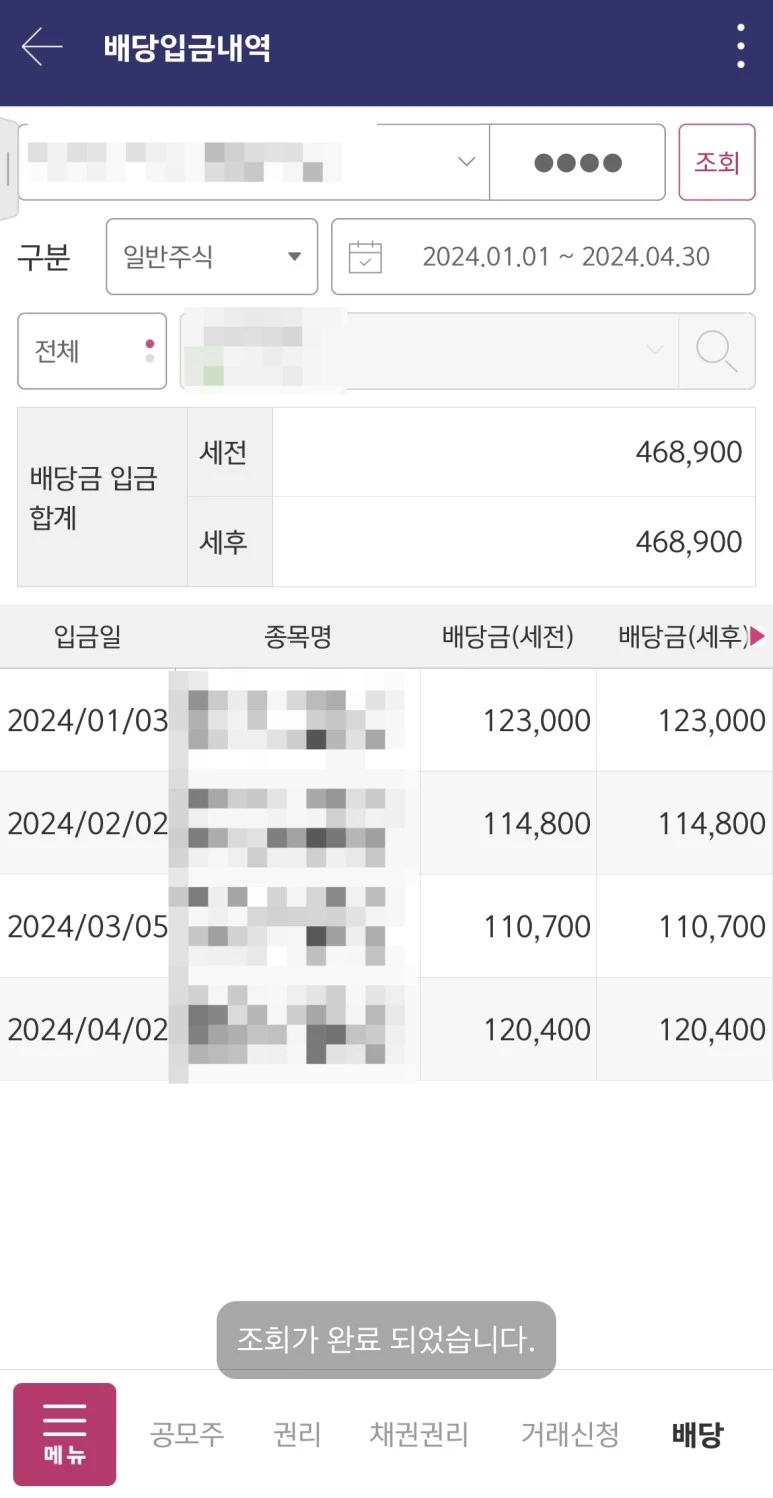Image resolution: width=773 pixels, height=1498 pixels.
Task: Open the 메뉴 button
Action: [65, 1434]
